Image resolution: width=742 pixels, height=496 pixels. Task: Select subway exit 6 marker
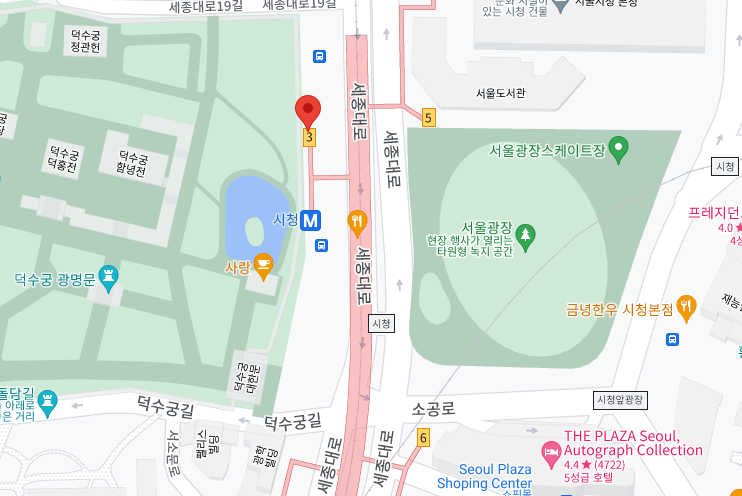[424, 438]
